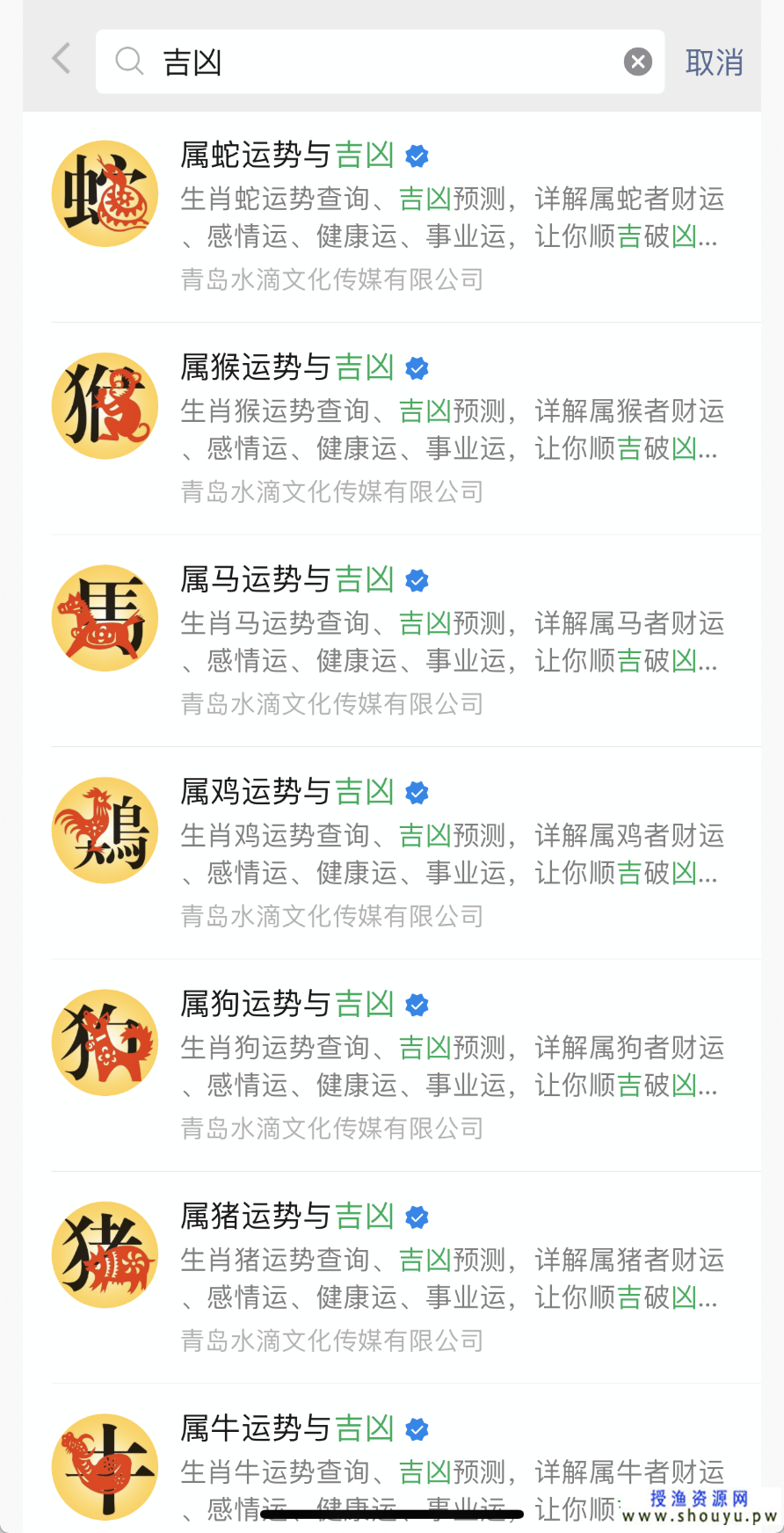Clear the search text with the X icon

pyautogui.click(x=638, y=62)
